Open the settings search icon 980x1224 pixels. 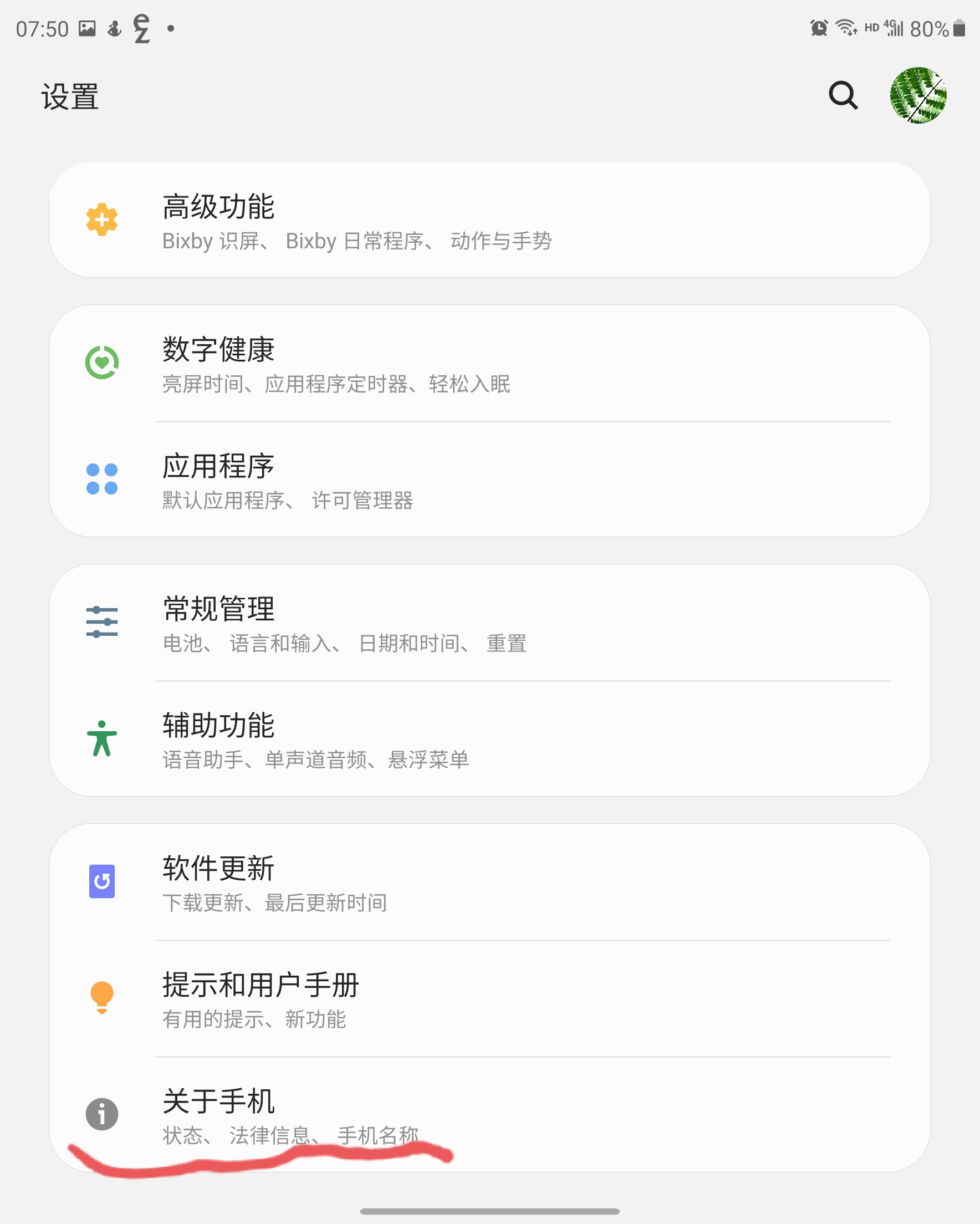coord(843,95)
